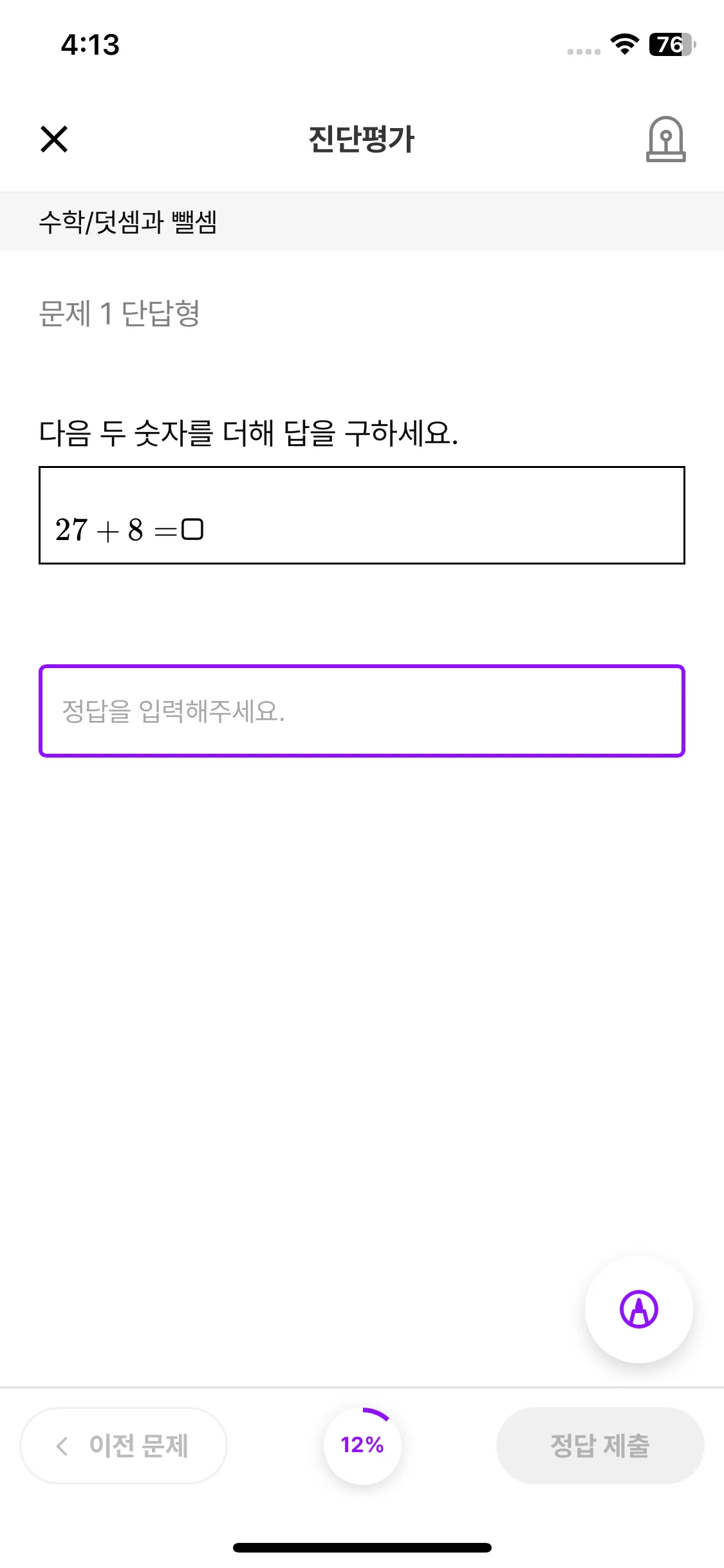Tap the clock reading 4:13
The image size is (724, 1568).
coord(89,45)
